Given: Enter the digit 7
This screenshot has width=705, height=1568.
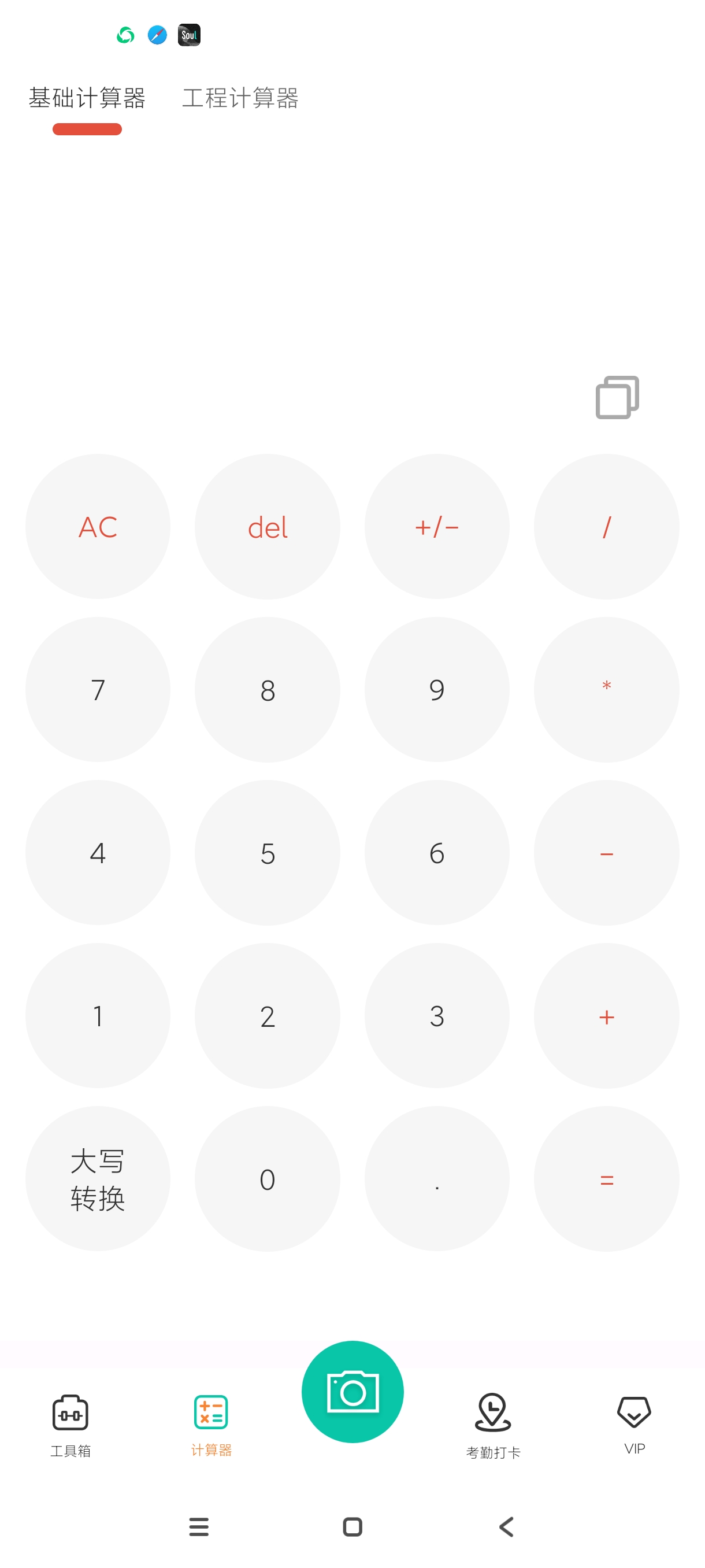Looking at the screenshot, I should point(97,690).
